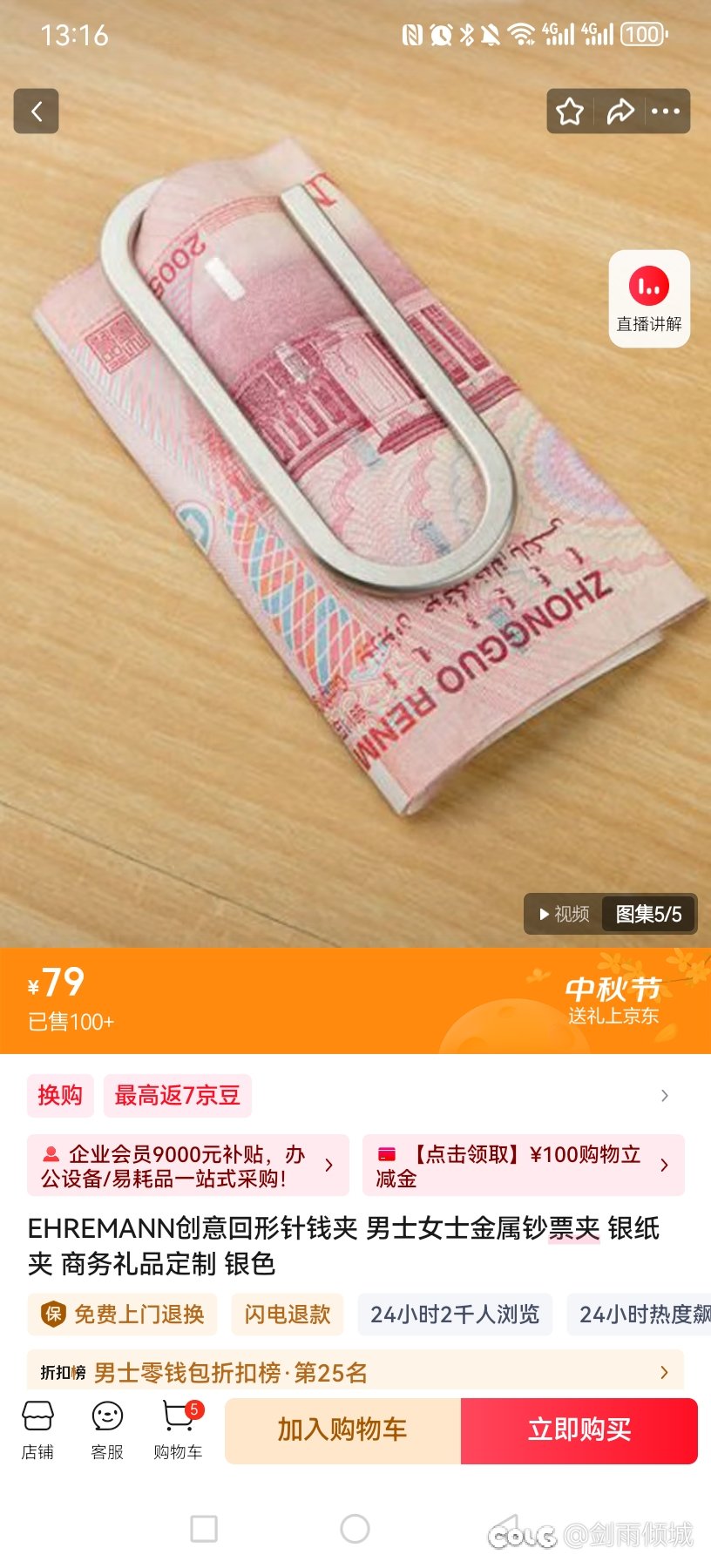Tap the 免费上门退换 service chip
The height and width of the screenshot is (1568, 711).
click(123, 1314)
